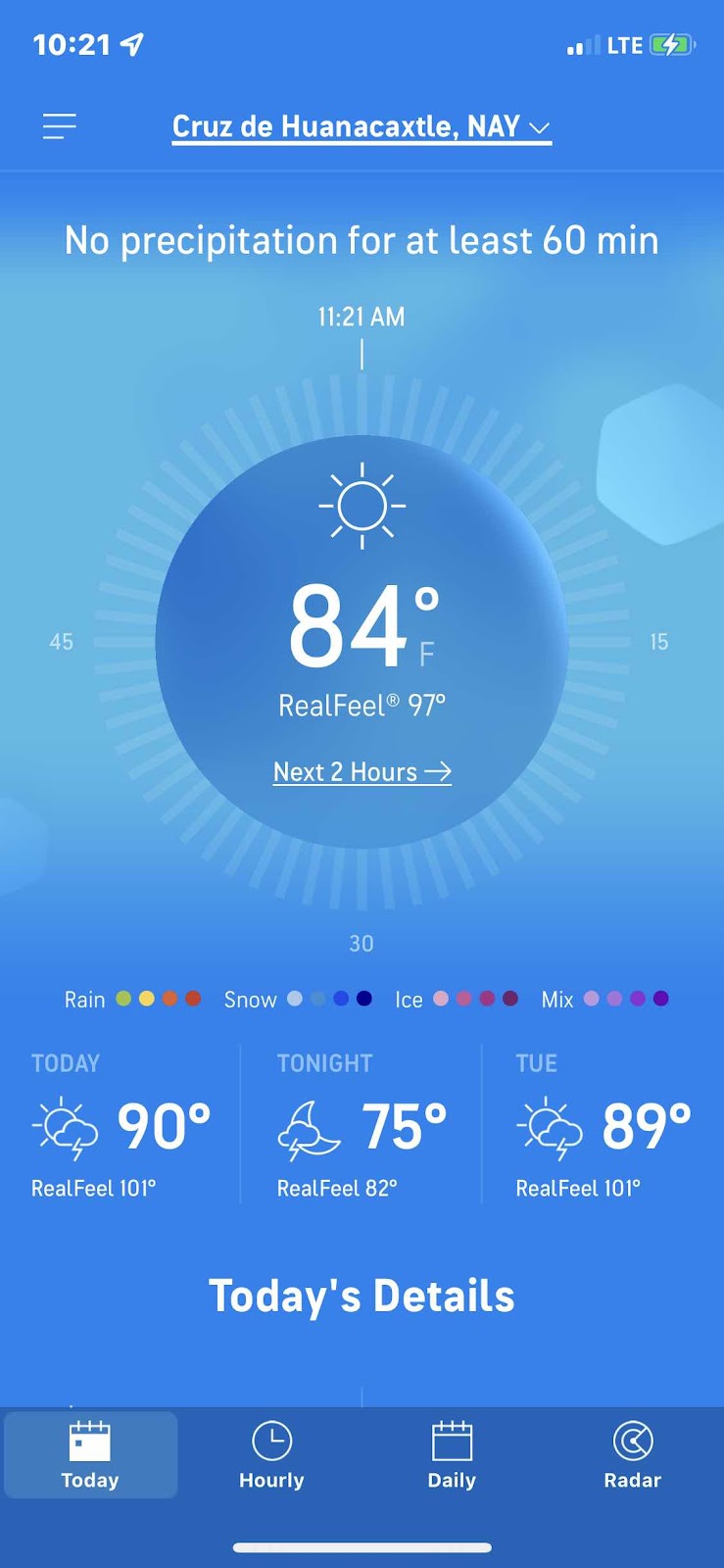Switch to the Hourly tab
Viewport: 724px width, 1568px height.
[271, 1456]
